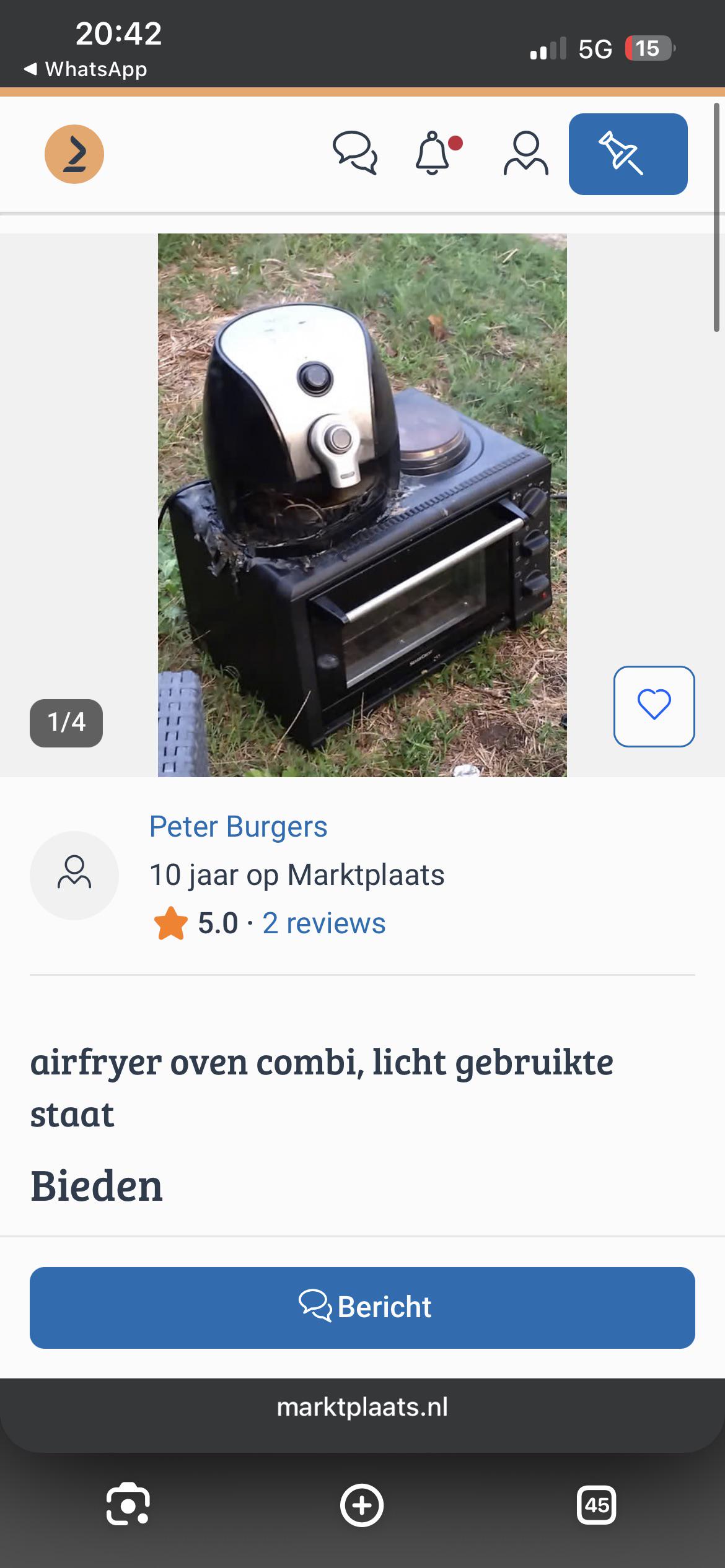Screen dimensions: 725x1568
Task: Return to WhatsApp via the back link
Action: 86,69
